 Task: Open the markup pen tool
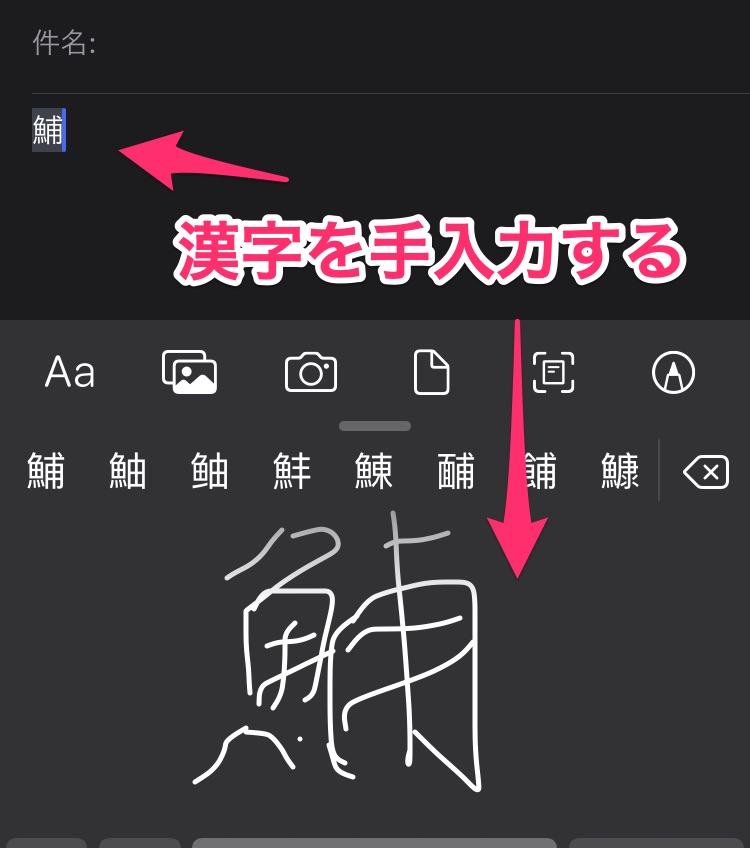pos(673,373)
